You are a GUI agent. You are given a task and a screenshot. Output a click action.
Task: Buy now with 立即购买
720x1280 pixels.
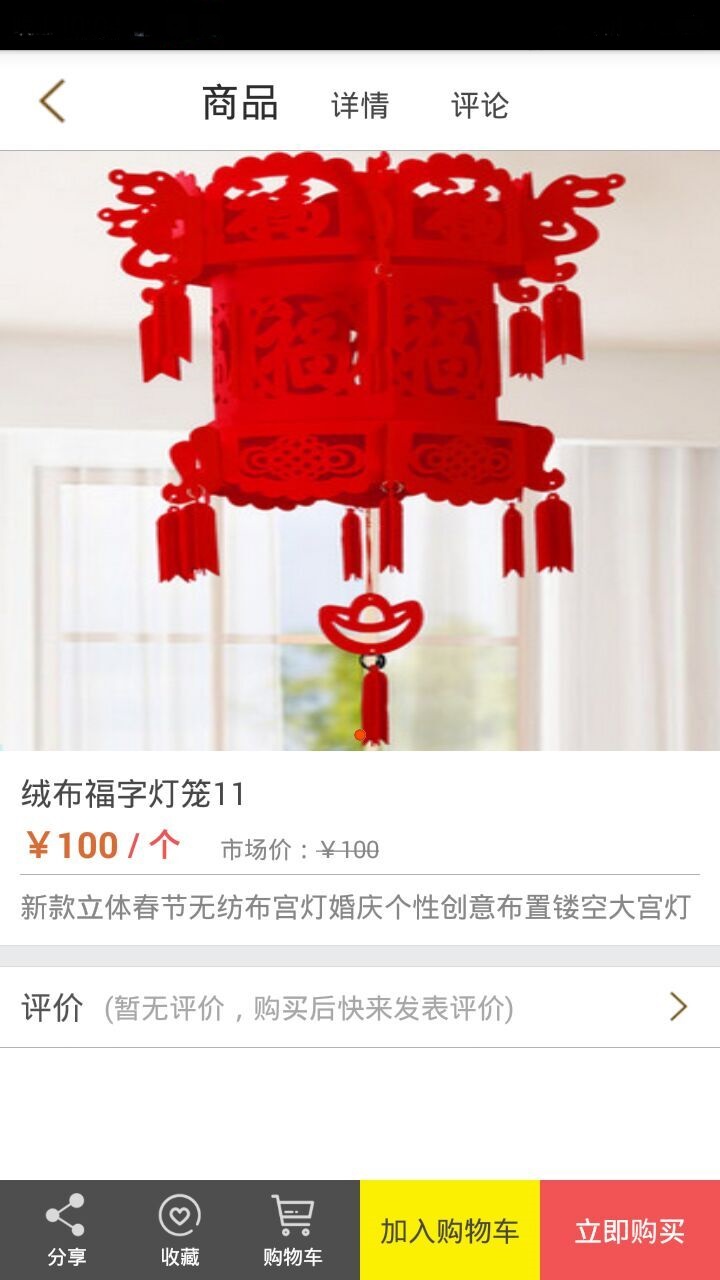[630, 1230]
